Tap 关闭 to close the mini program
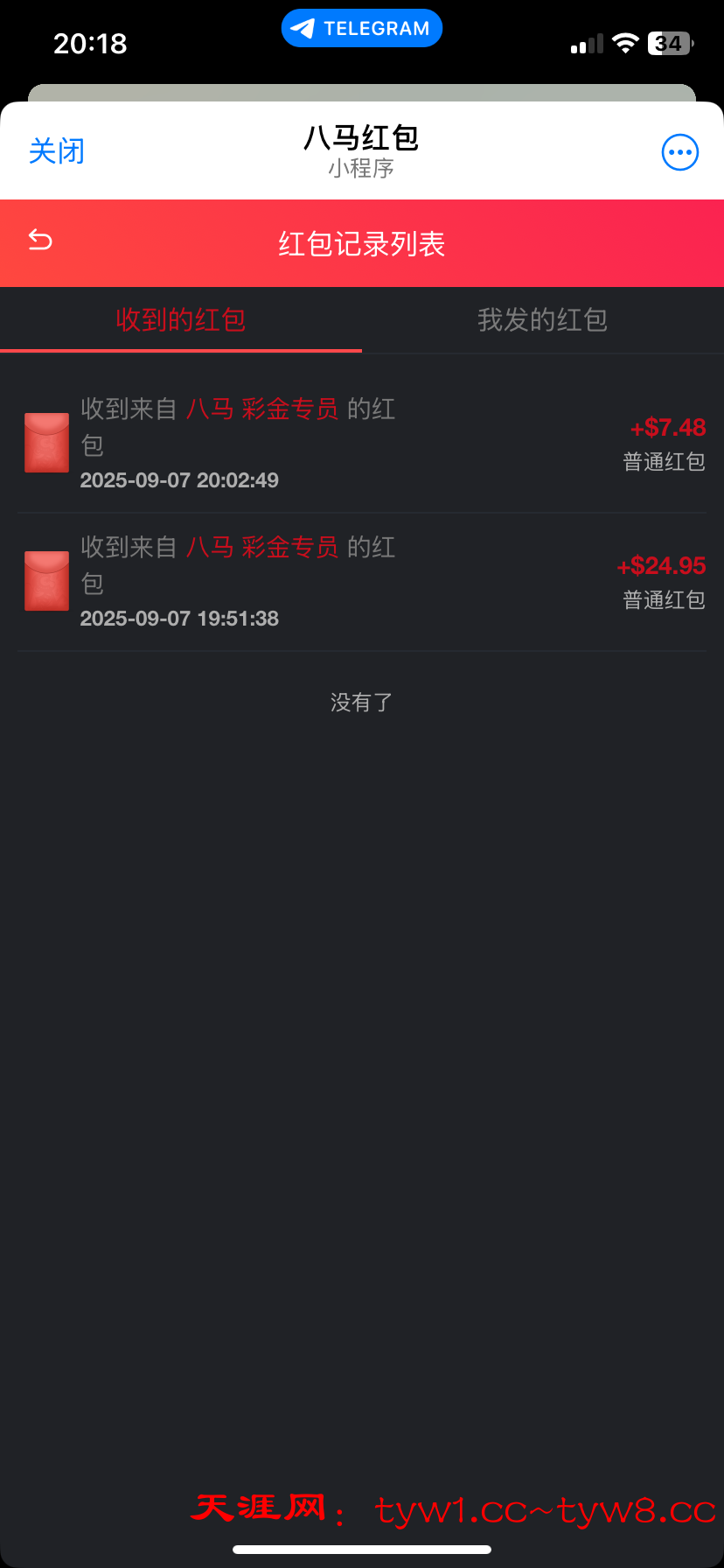The width and height of the screenshot is (724, 1568). click(57, 151)
